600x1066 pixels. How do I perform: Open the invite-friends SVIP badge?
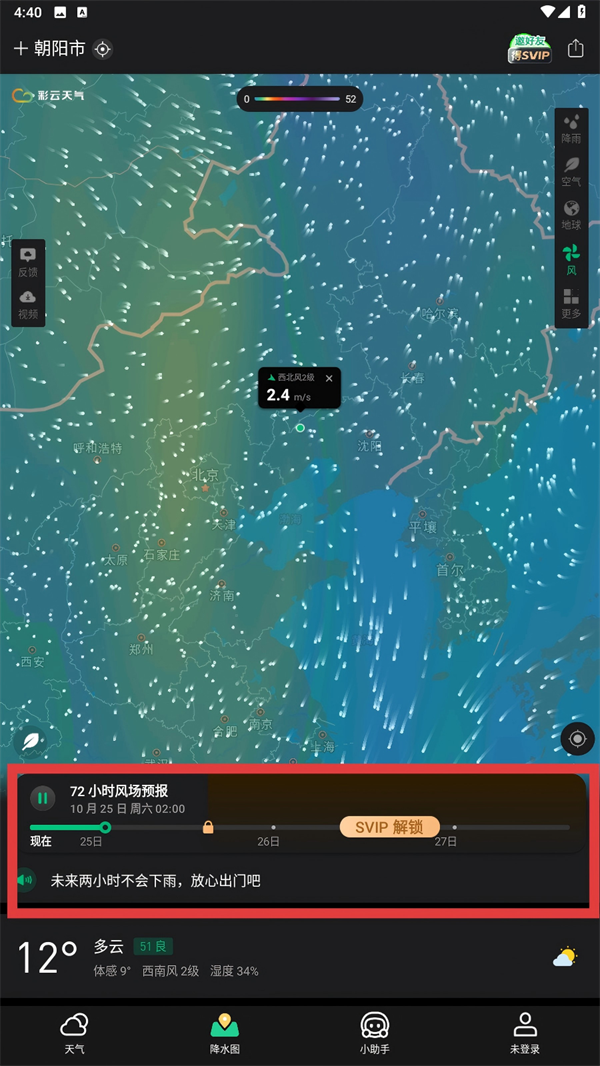pos(530,49)
